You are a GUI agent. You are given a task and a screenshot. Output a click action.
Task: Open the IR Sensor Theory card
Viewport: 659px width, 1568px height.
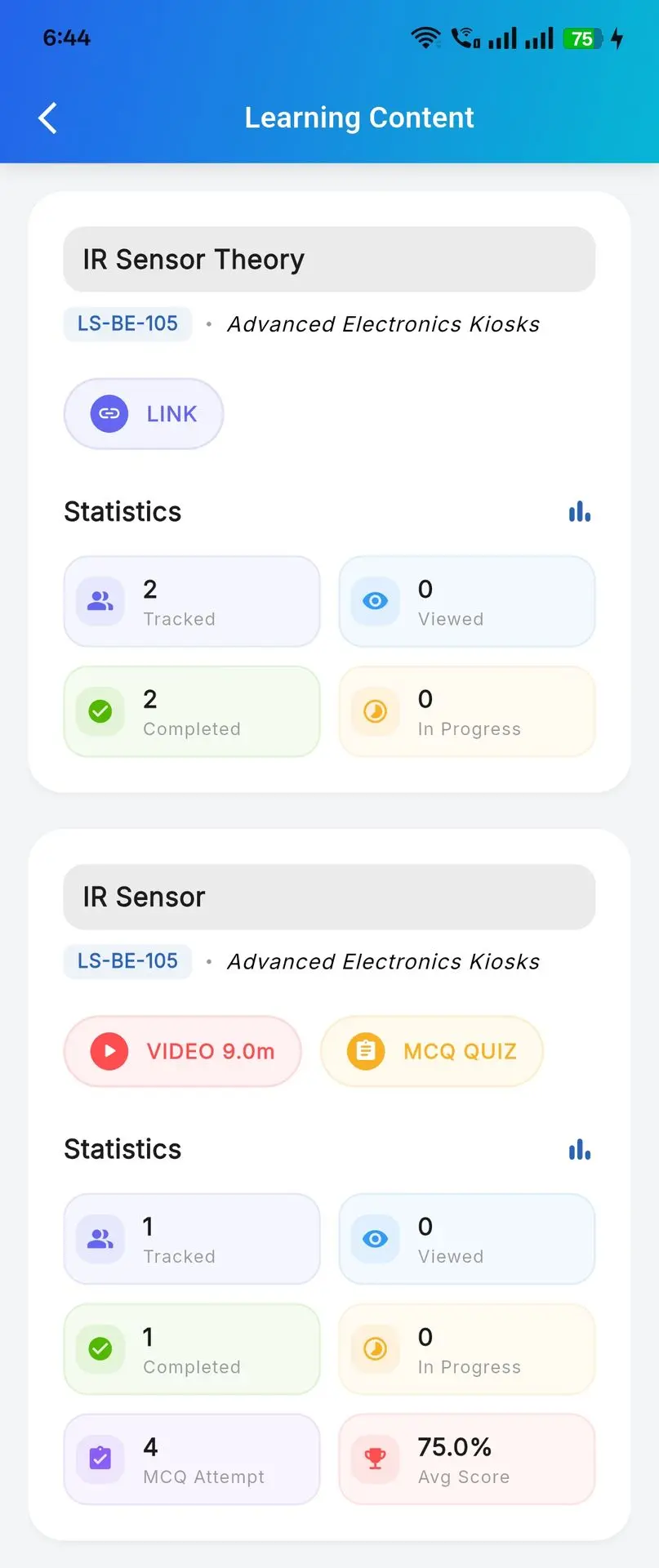click(x=329, y=260)
